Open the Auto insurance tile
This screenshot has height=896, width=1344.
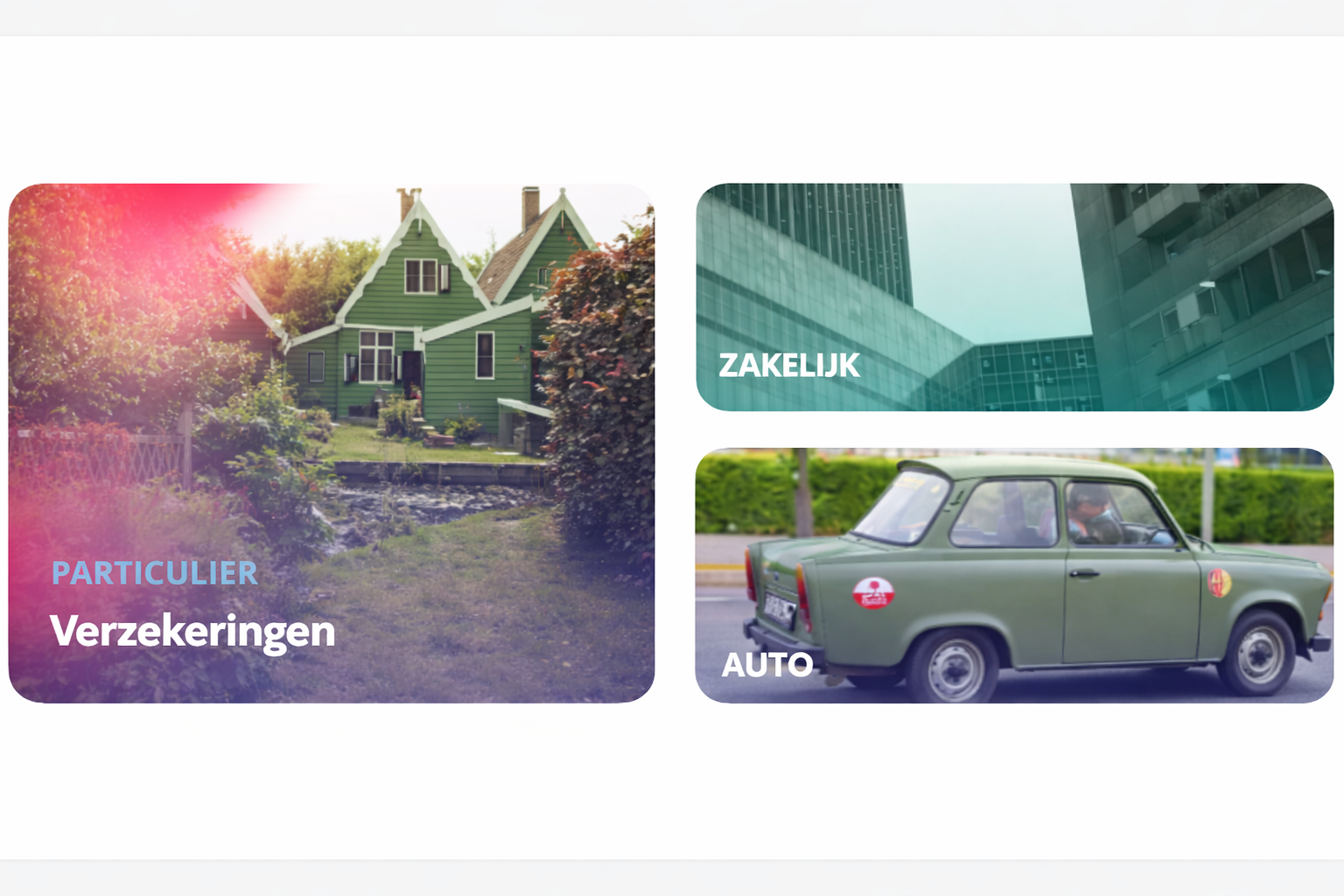1014,576
